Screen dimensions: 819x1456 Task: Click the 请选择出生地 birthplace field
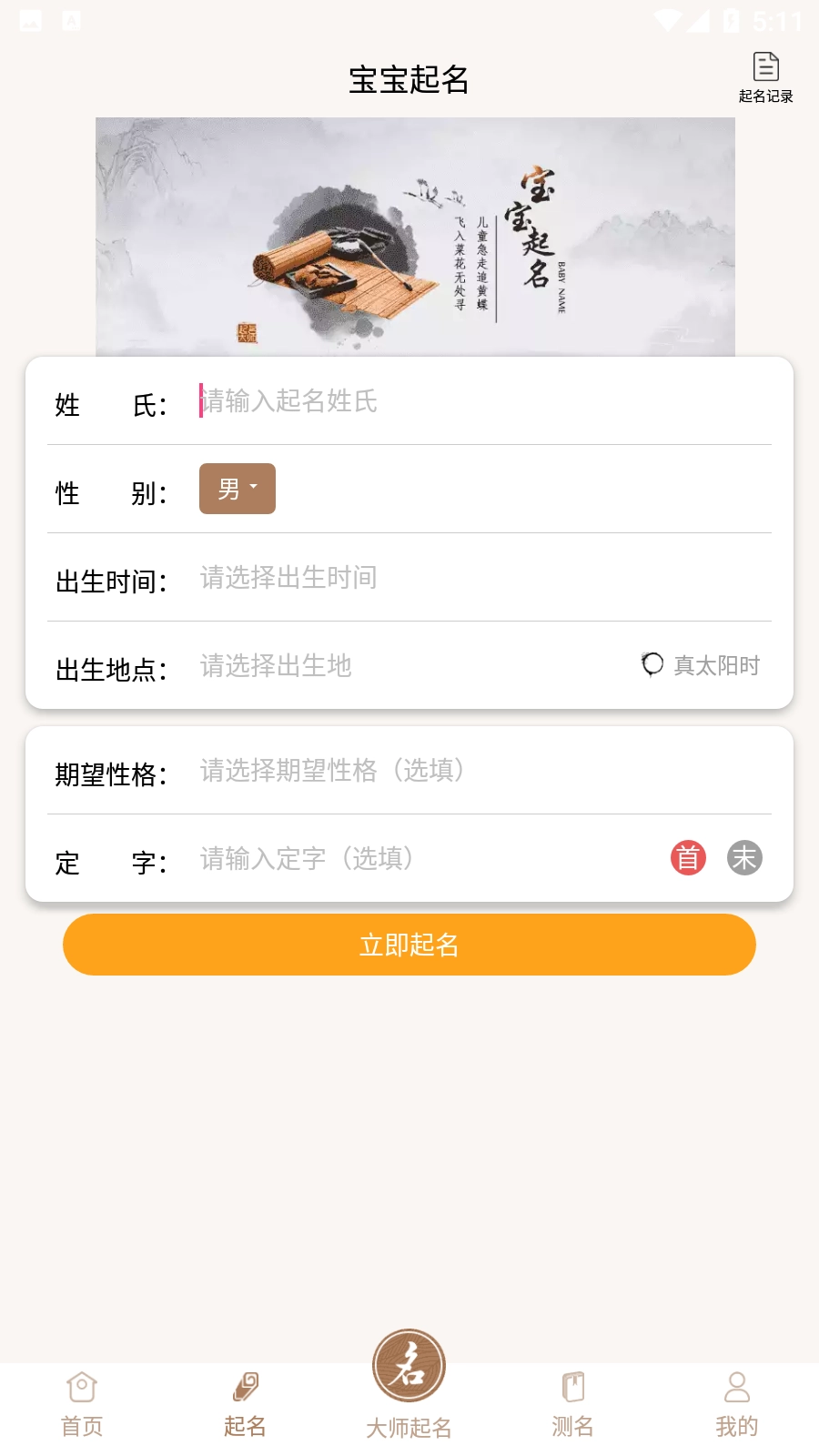(364, 667)
